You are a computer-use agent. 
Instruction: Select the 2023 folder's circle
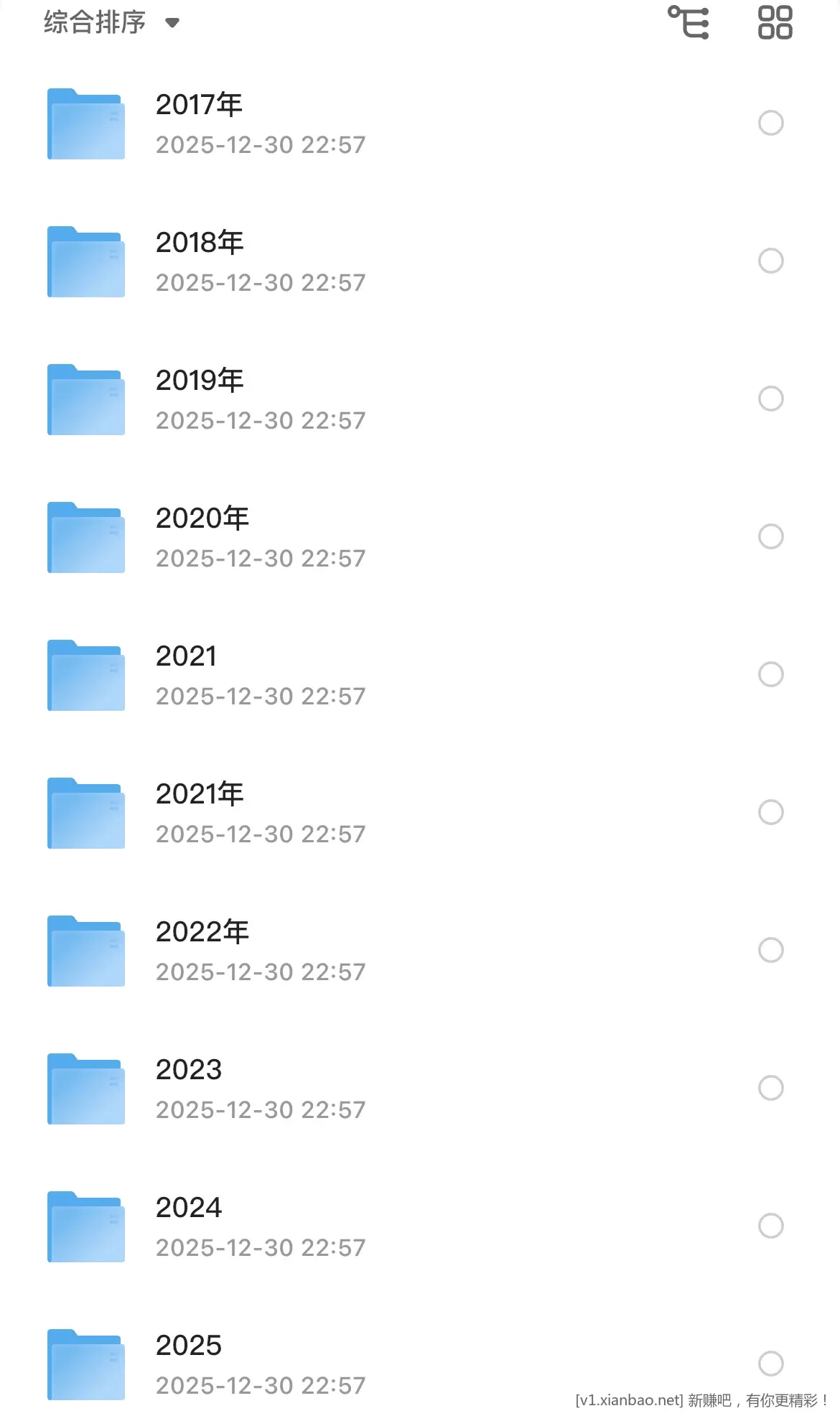770,1088
